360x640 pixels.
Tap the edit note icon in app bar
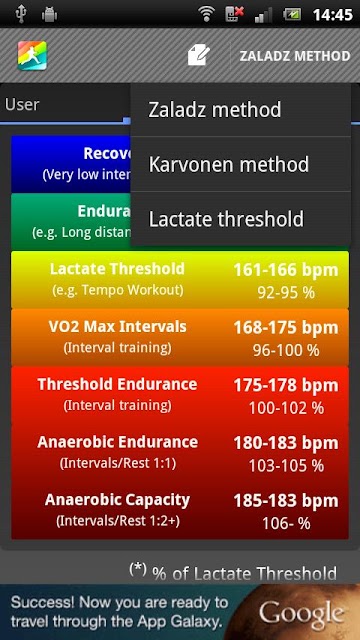pos(199,56)
